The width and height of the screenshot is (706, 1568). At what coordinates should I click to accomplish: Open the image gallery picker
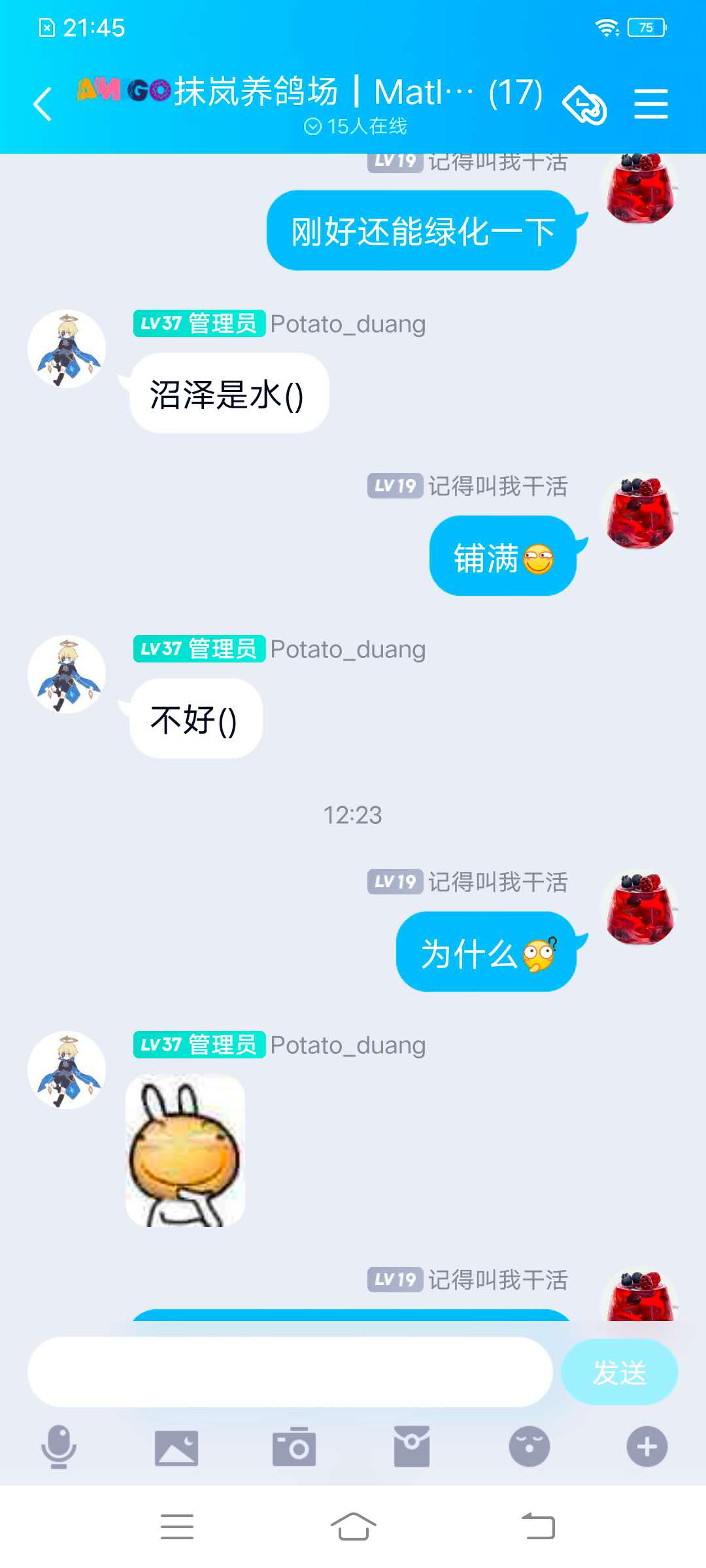(x=176, y=1446)
